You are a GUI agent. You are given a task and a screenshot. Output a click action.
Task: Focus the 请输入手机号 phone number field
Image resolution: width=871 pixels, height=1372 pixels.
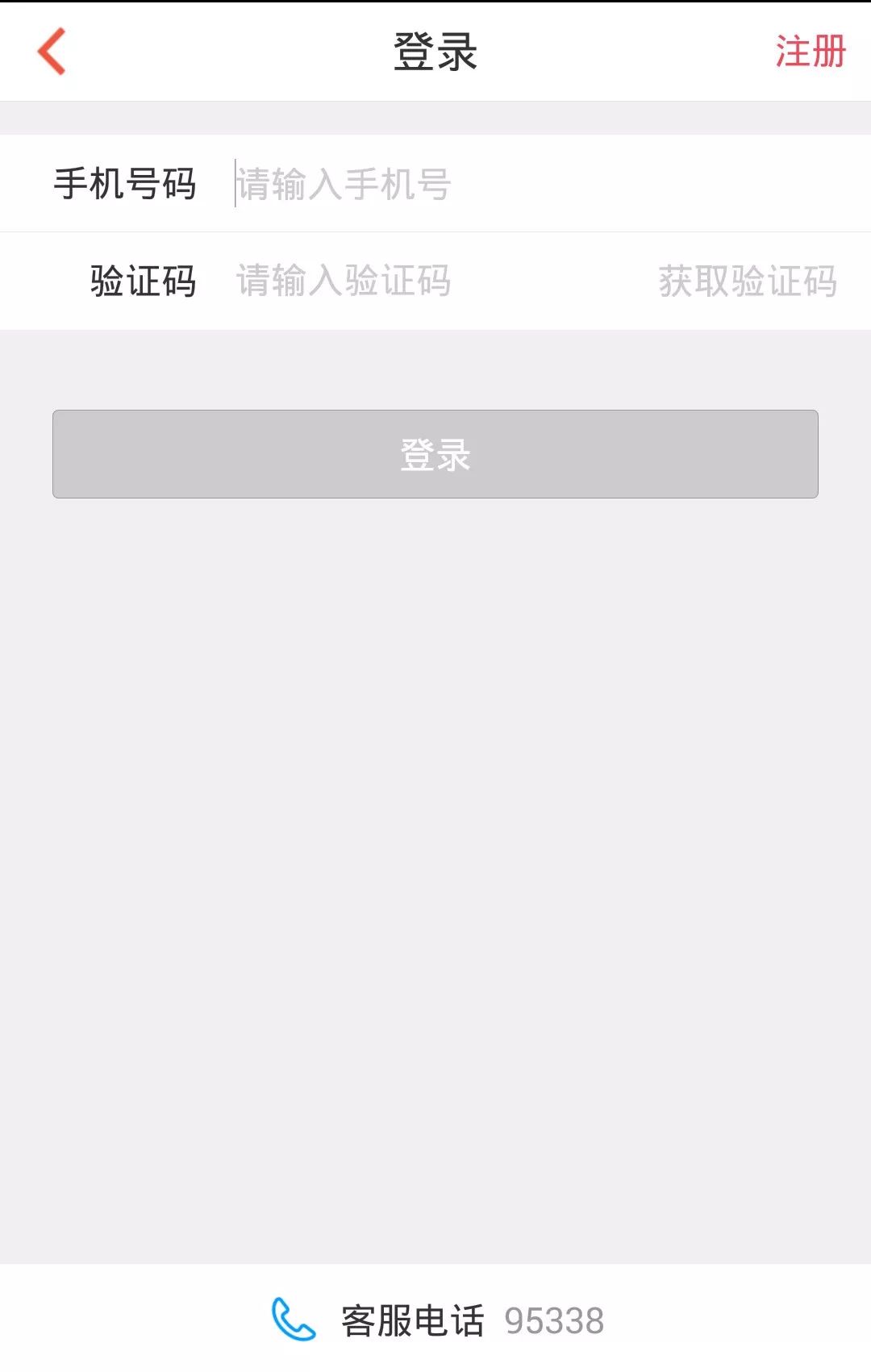click(x=484, y=184)
